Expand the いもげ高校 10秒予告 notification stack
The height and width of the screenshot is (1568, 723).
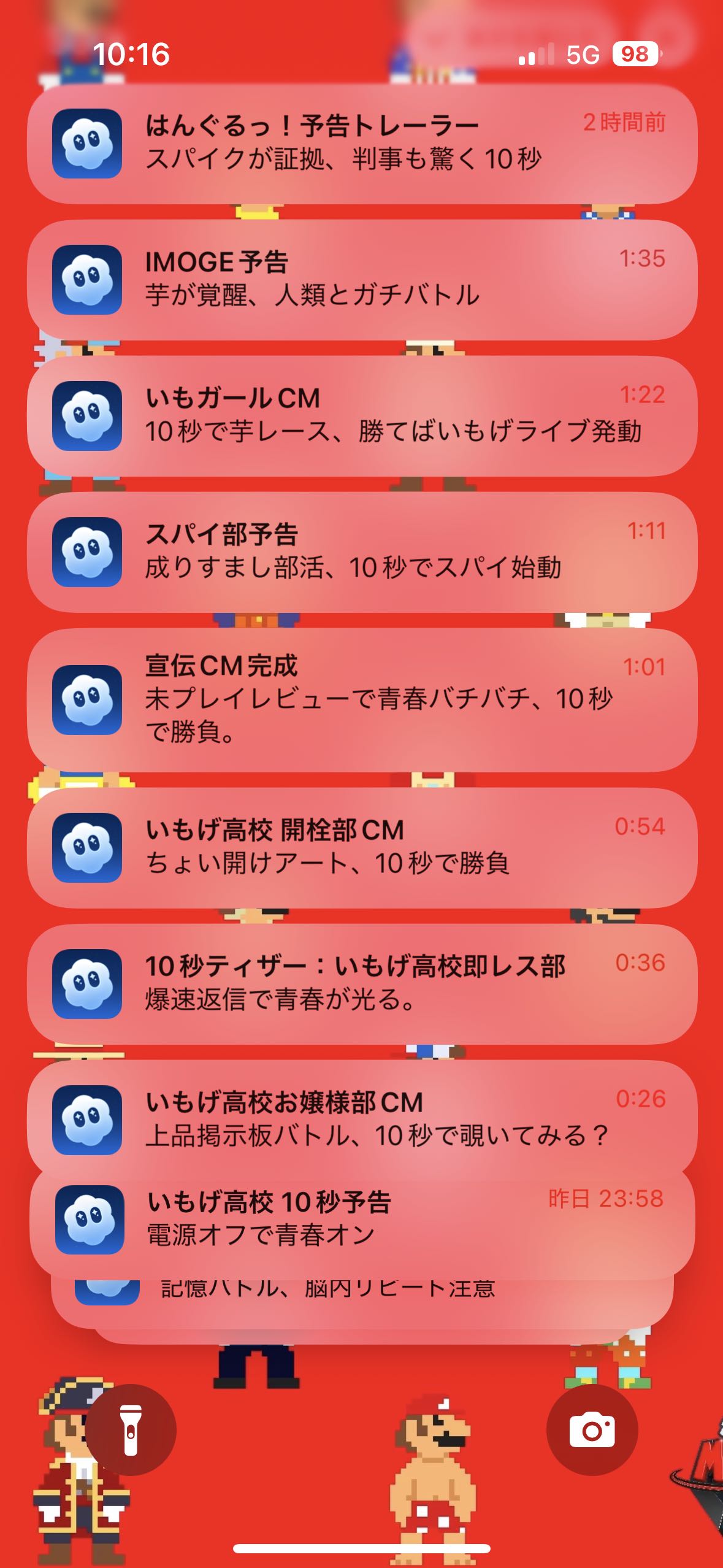pos(362,1221)
